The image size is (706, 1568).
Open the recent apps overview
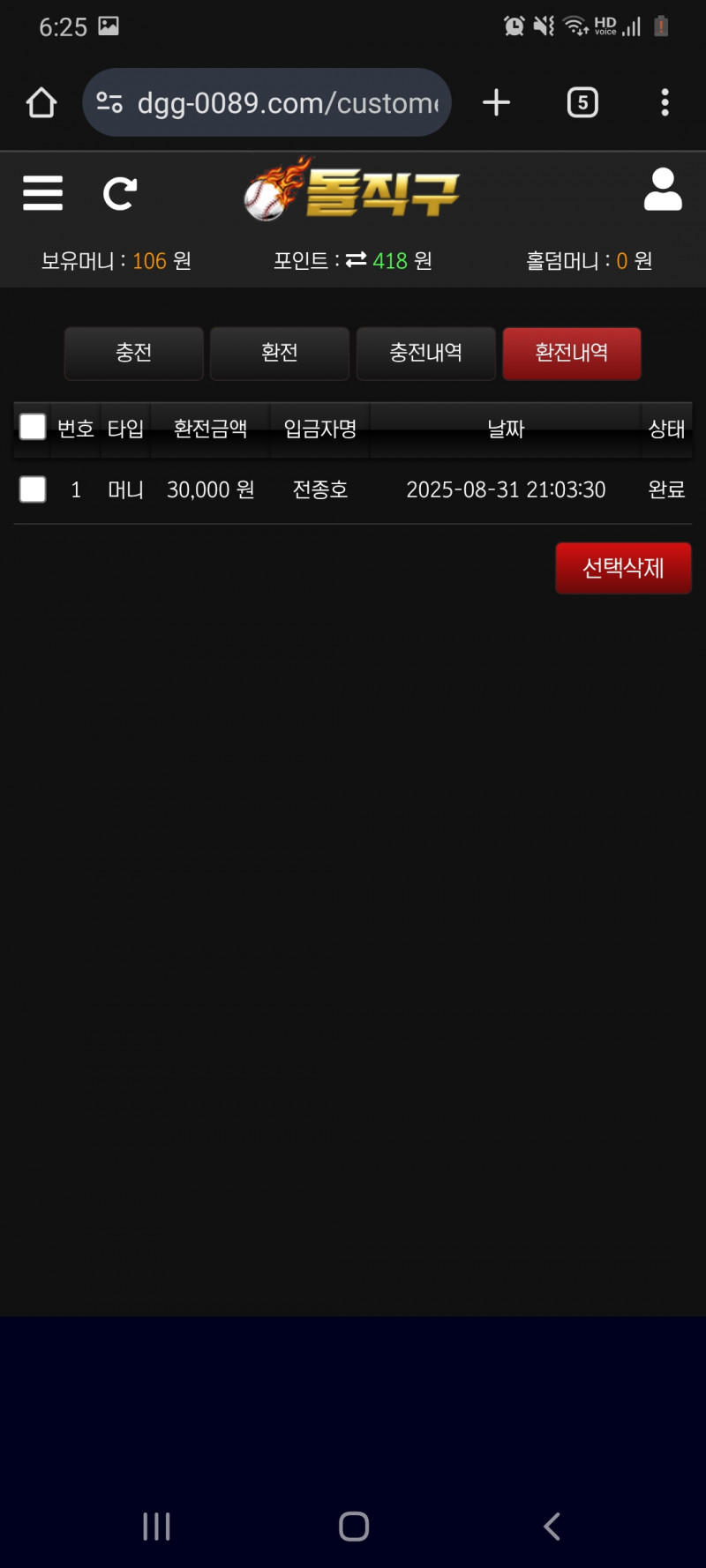156,1526
